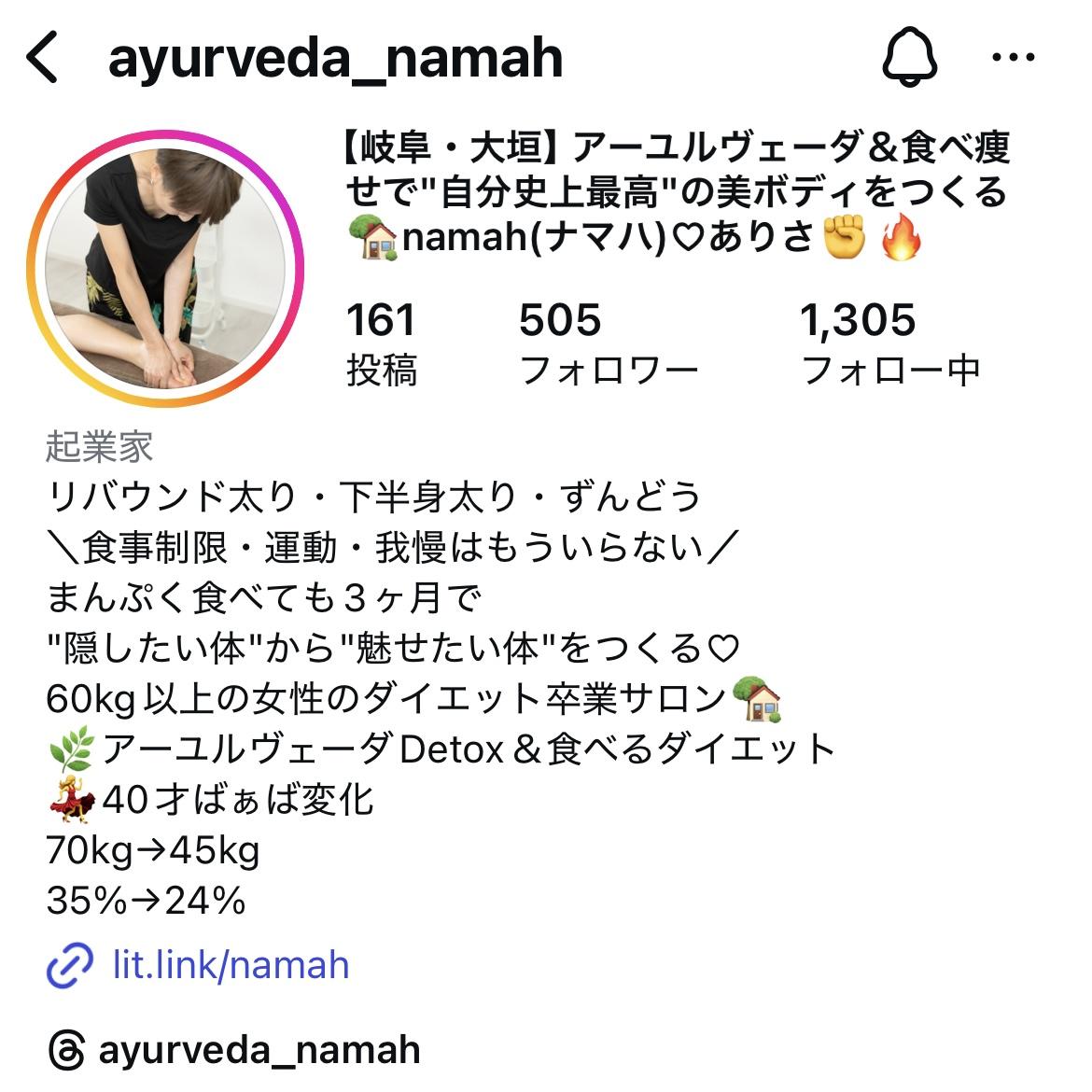Screen dimensions: 1092x1092
Task: Open the lit.link/namah link
Action: click(230, 964)
